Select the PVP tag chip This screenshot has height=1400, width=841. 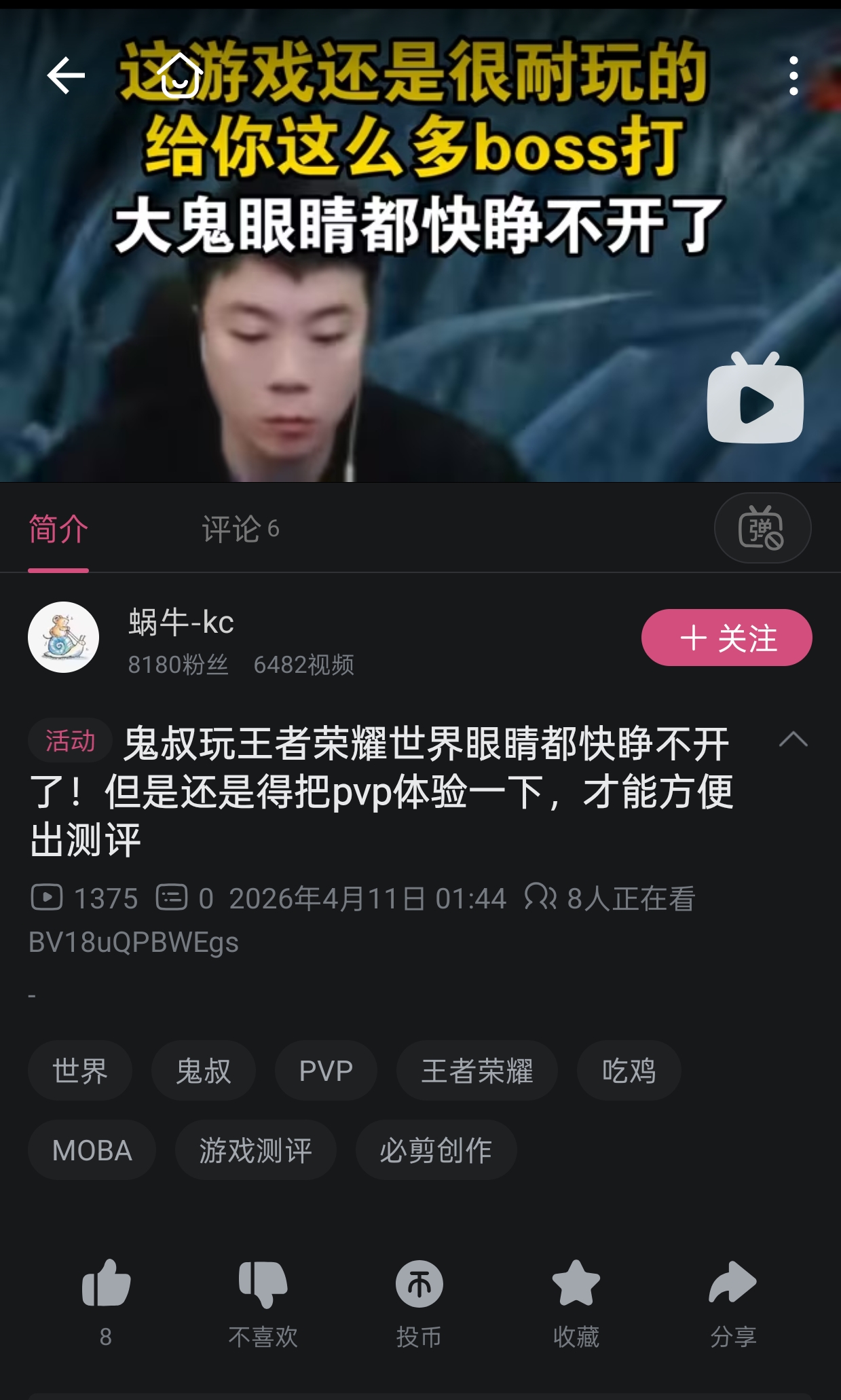coord(326,1071)
